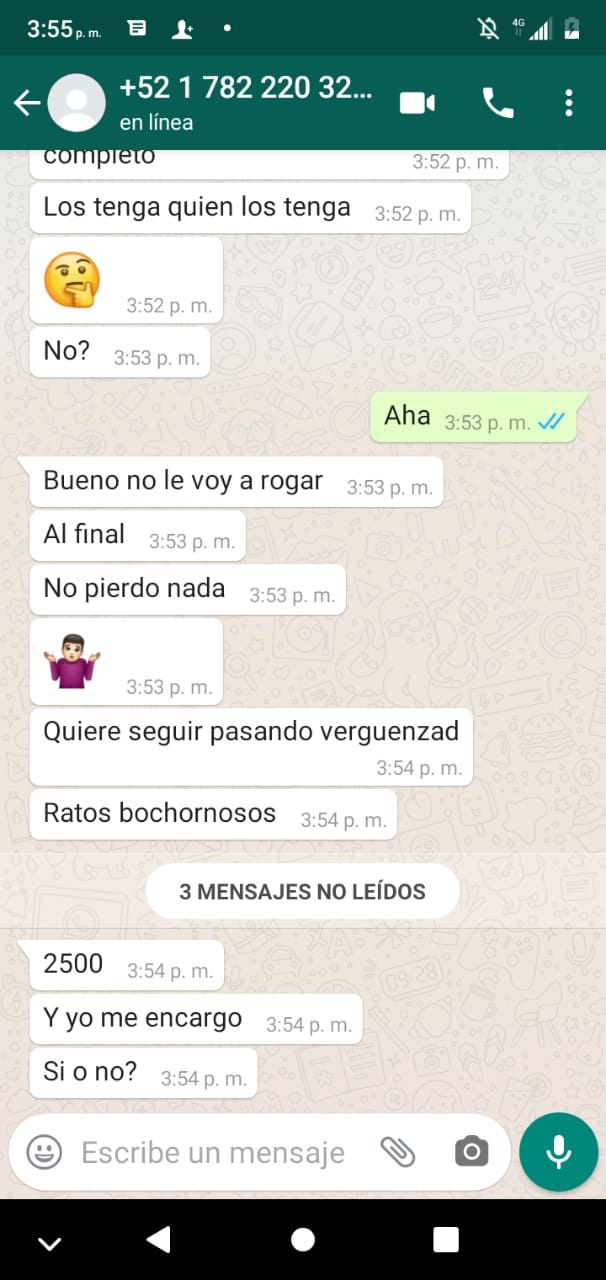
Task: Open the emoji picker
Action: coord(44,1152)
